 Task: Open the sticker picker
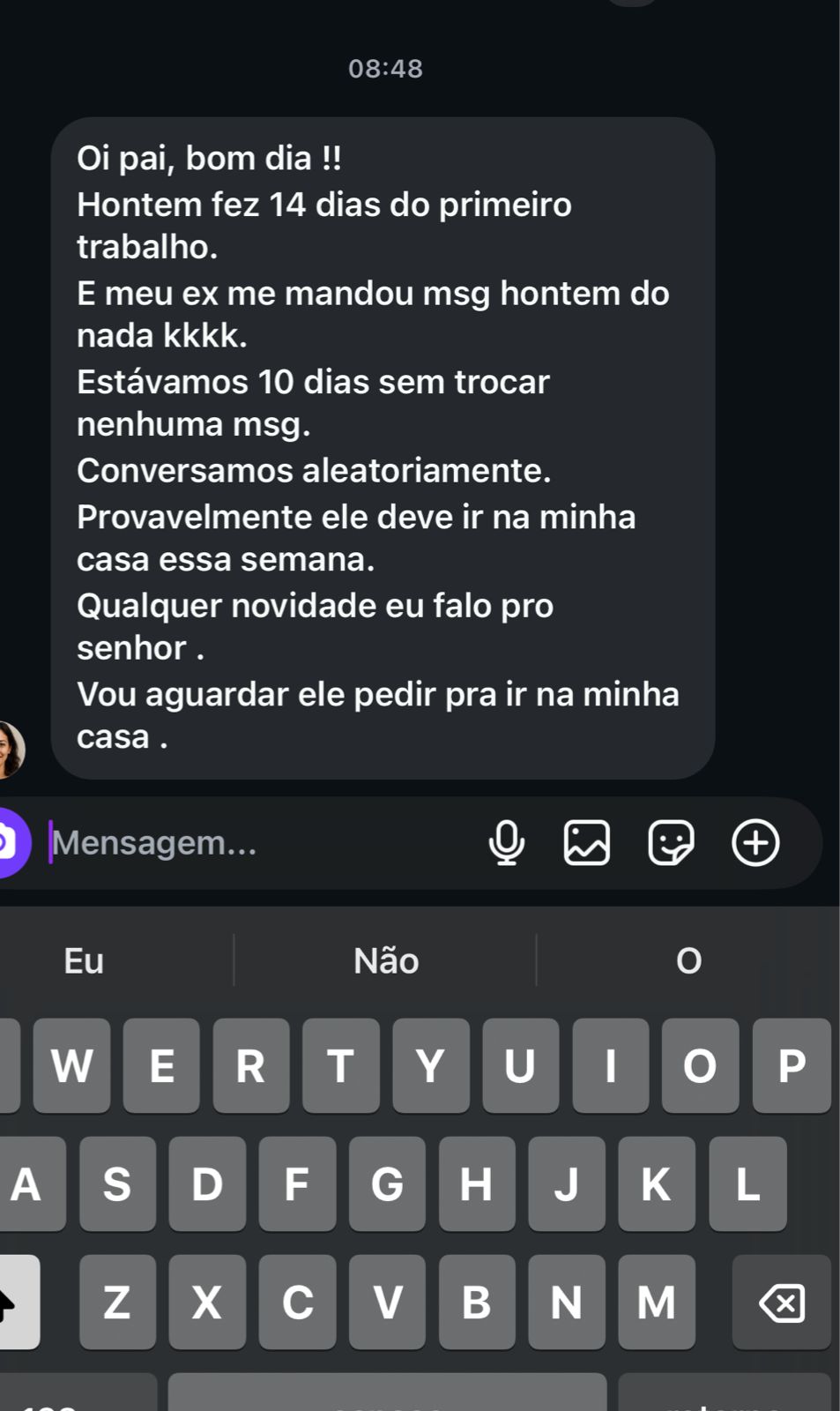(671, 842)
